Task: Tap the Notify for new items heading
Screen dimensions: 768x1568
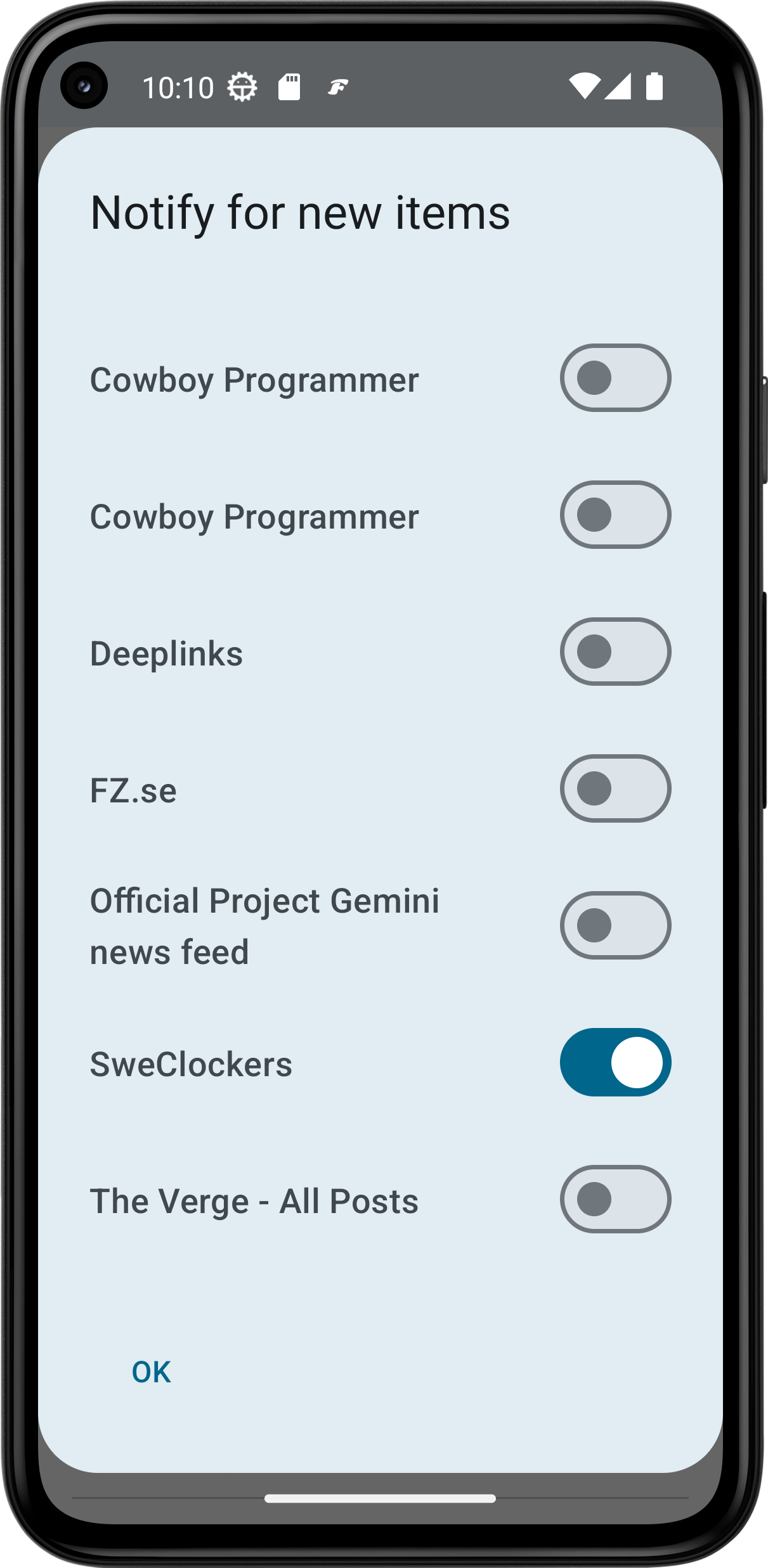Action: point(300,213)
